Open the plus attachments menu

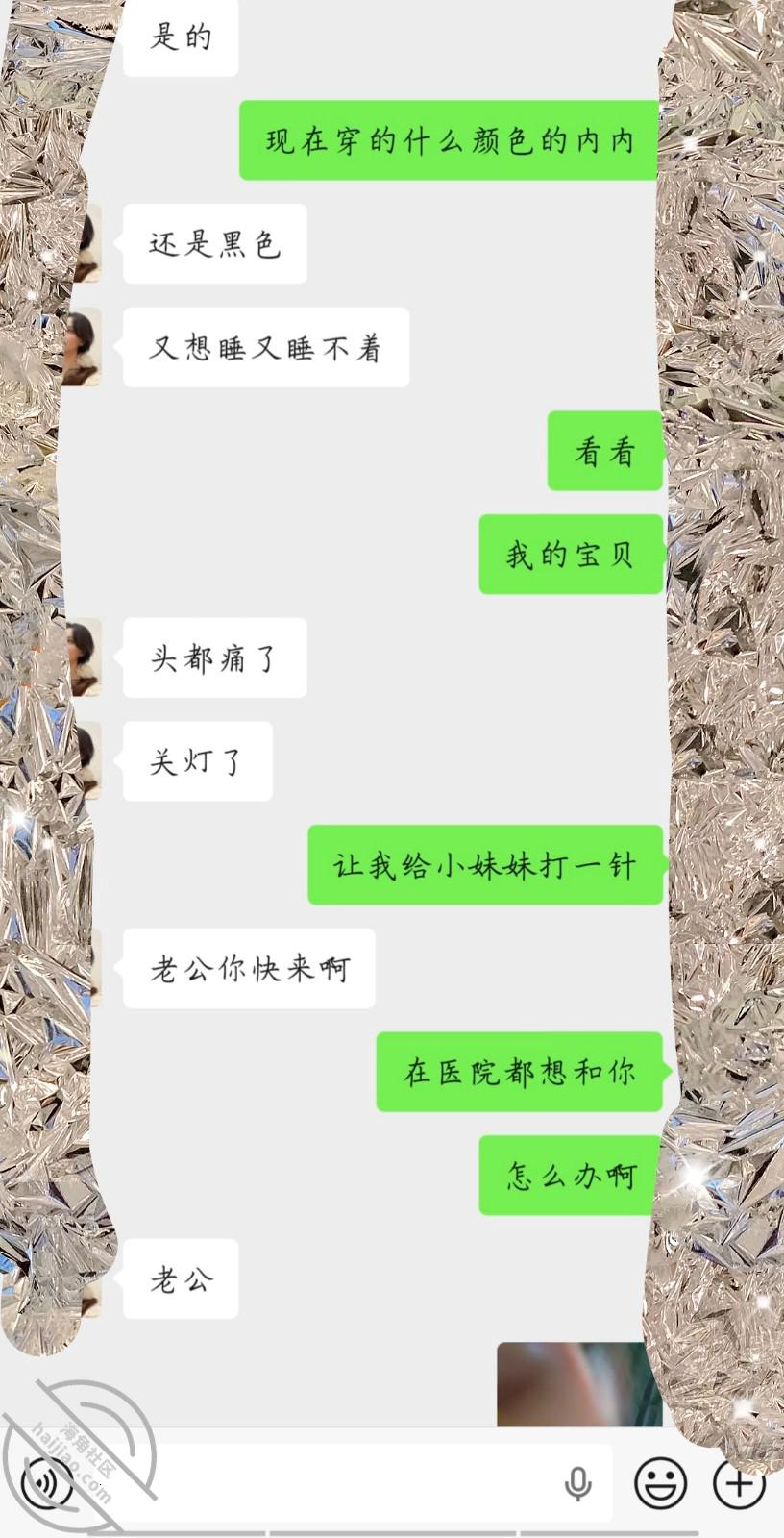point(739,1482)
